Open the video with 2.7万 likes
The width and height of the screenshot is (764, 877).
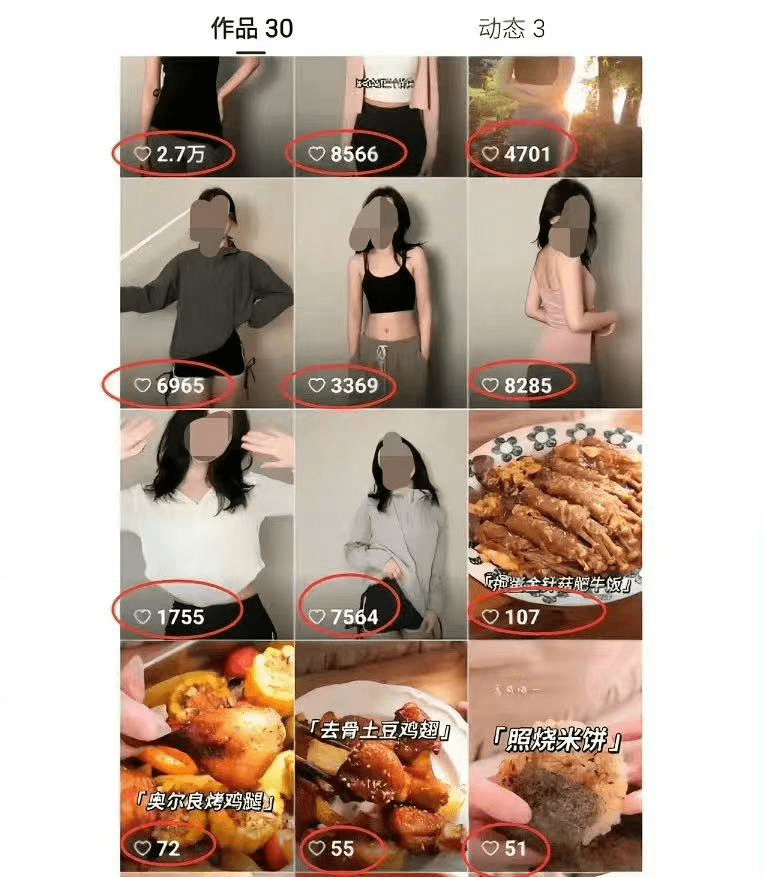207,115
